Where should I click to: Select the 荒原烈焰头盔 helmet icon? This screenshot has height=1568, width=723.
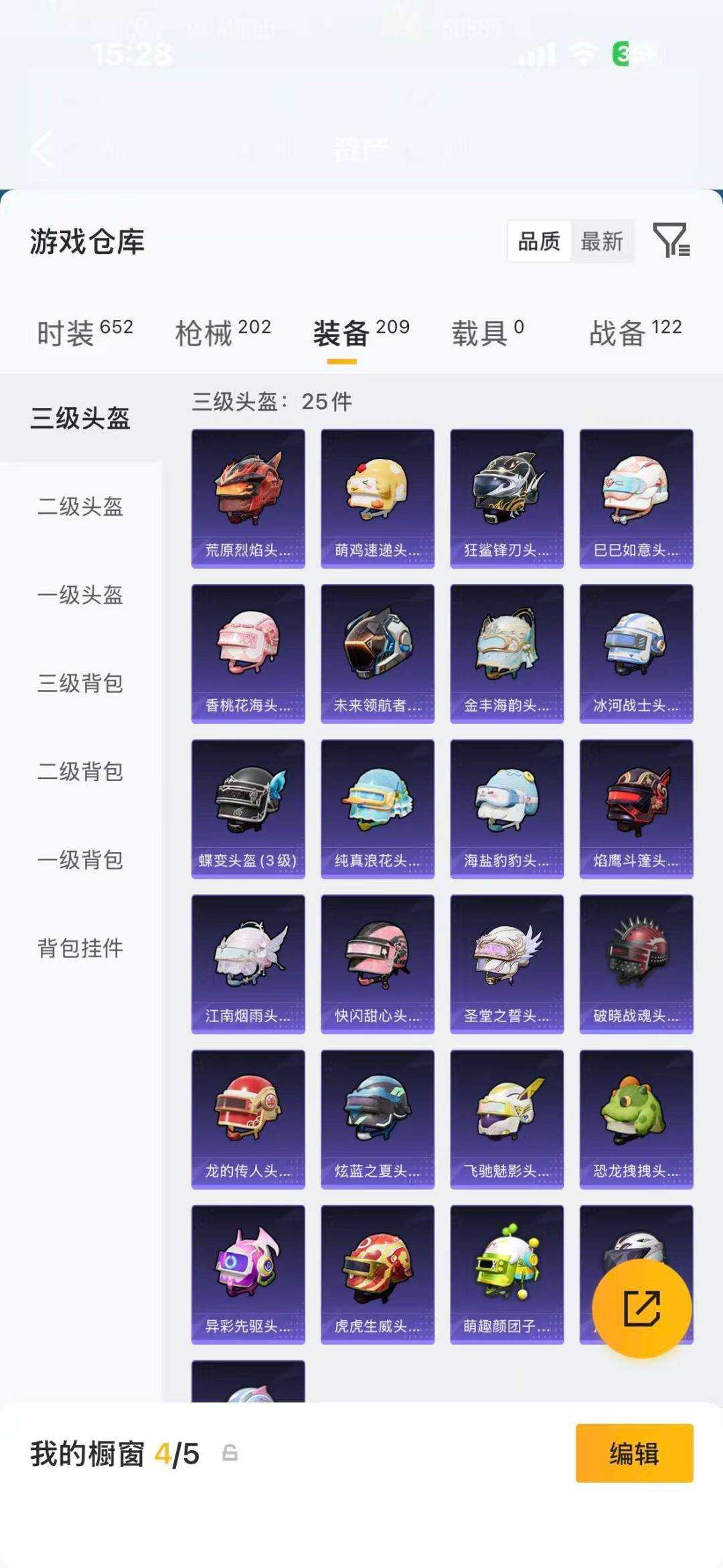coord(247,492)
